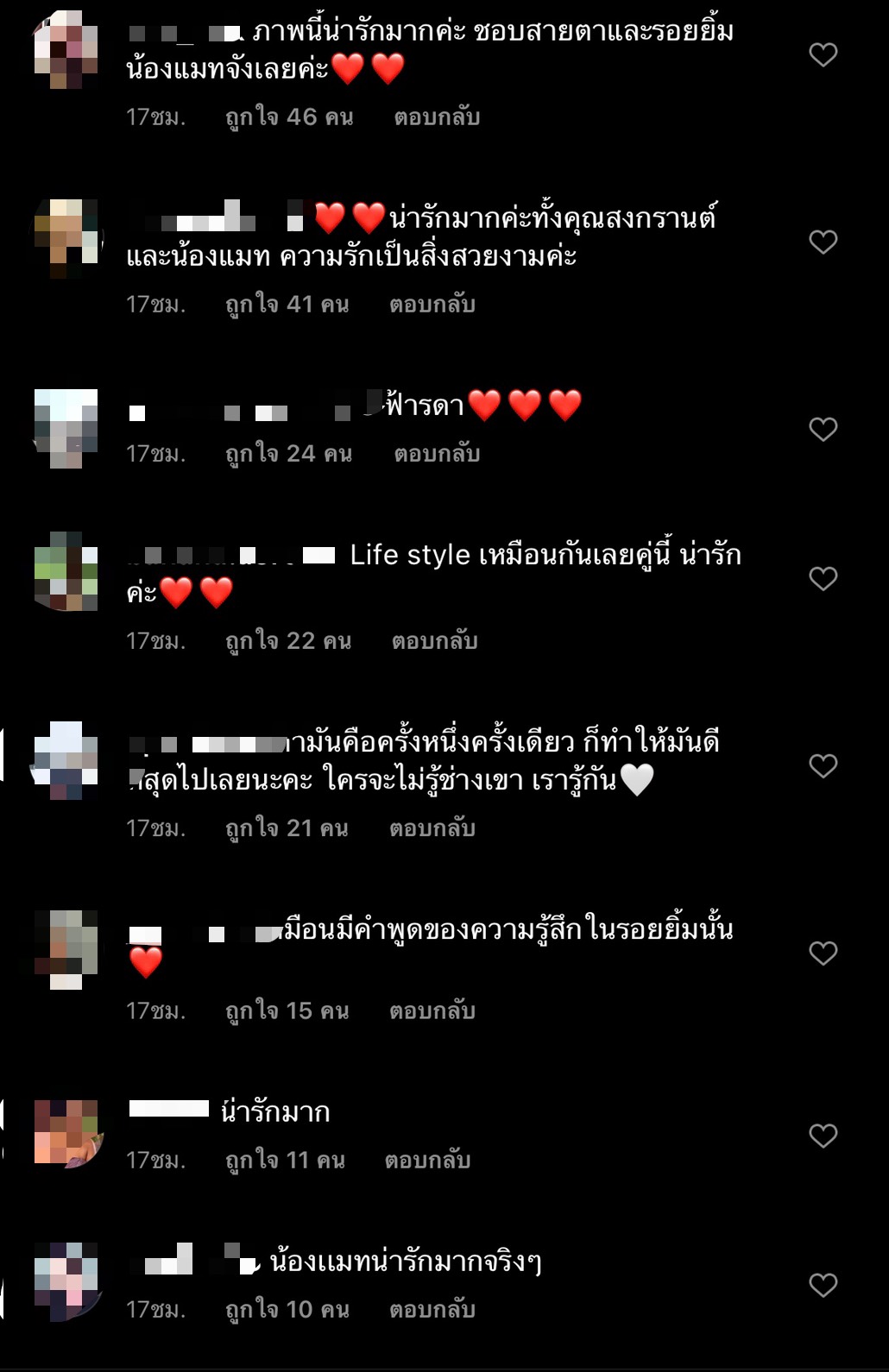Image resolution: width=889 pixels, height=1372 pixels.
Task: Like the comment with 15 likes
Action: coord(823,953)
